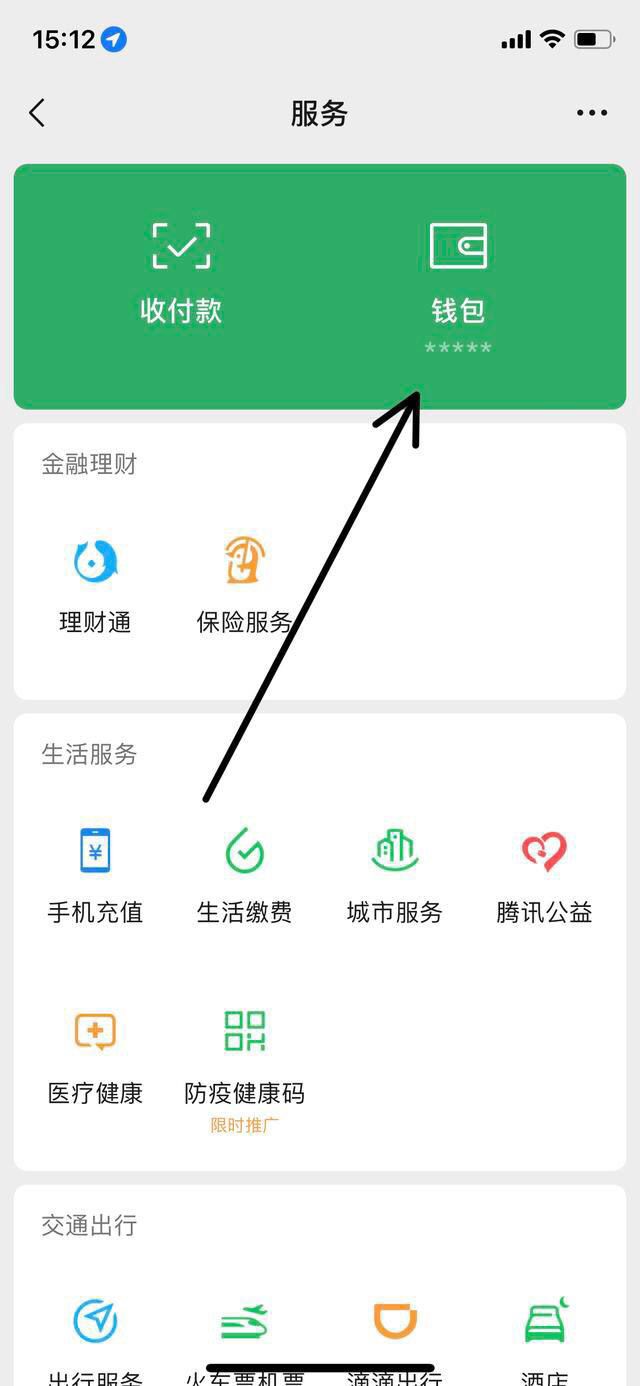Viewport: 640px width, 1386px height.
Task: Open 收付款 payment code
Action: pos(181,272)
